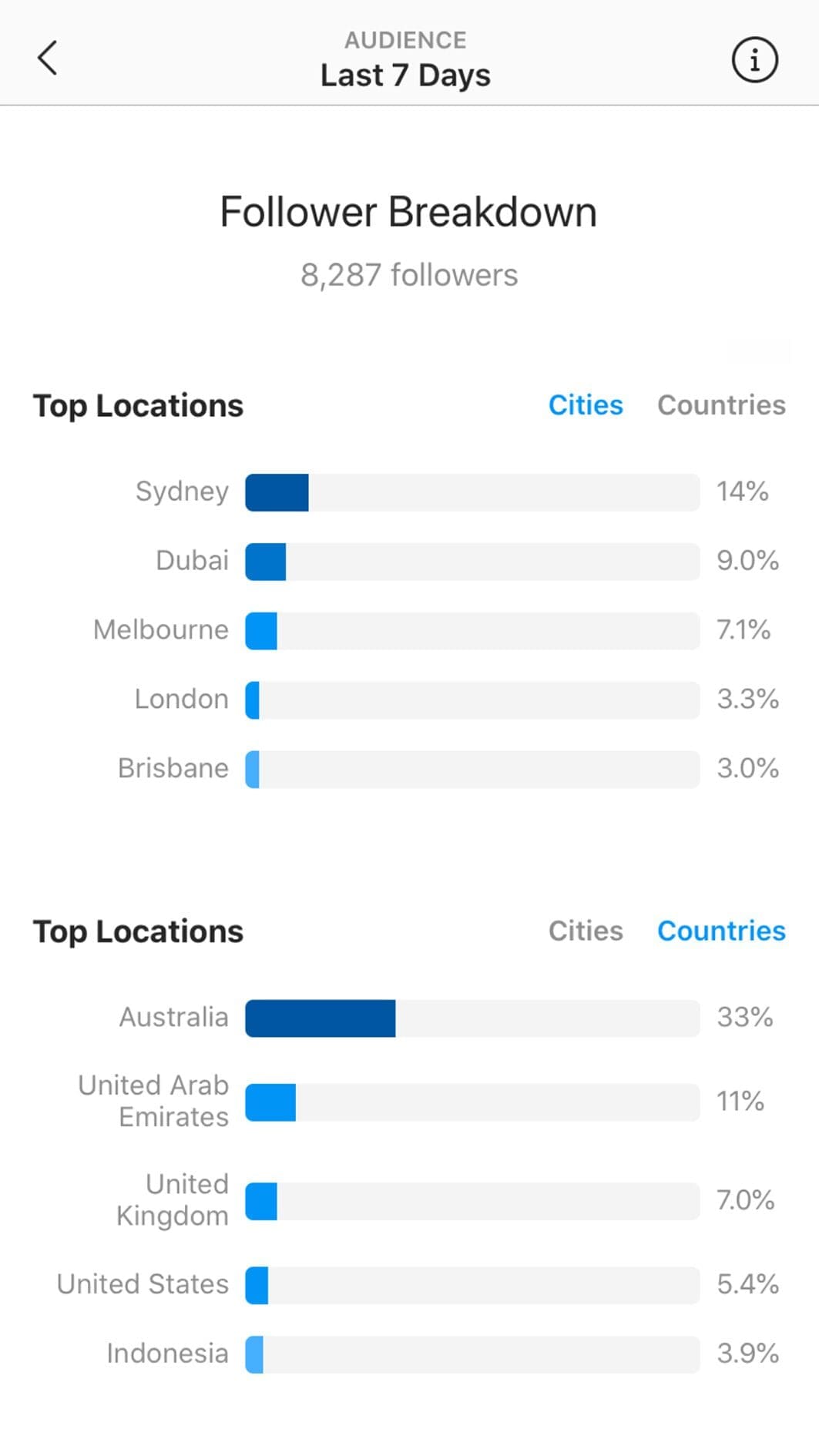The image size is (819, 1456).
Task: Switch to Cities view in second Top Locations
Action: (586, 931)
